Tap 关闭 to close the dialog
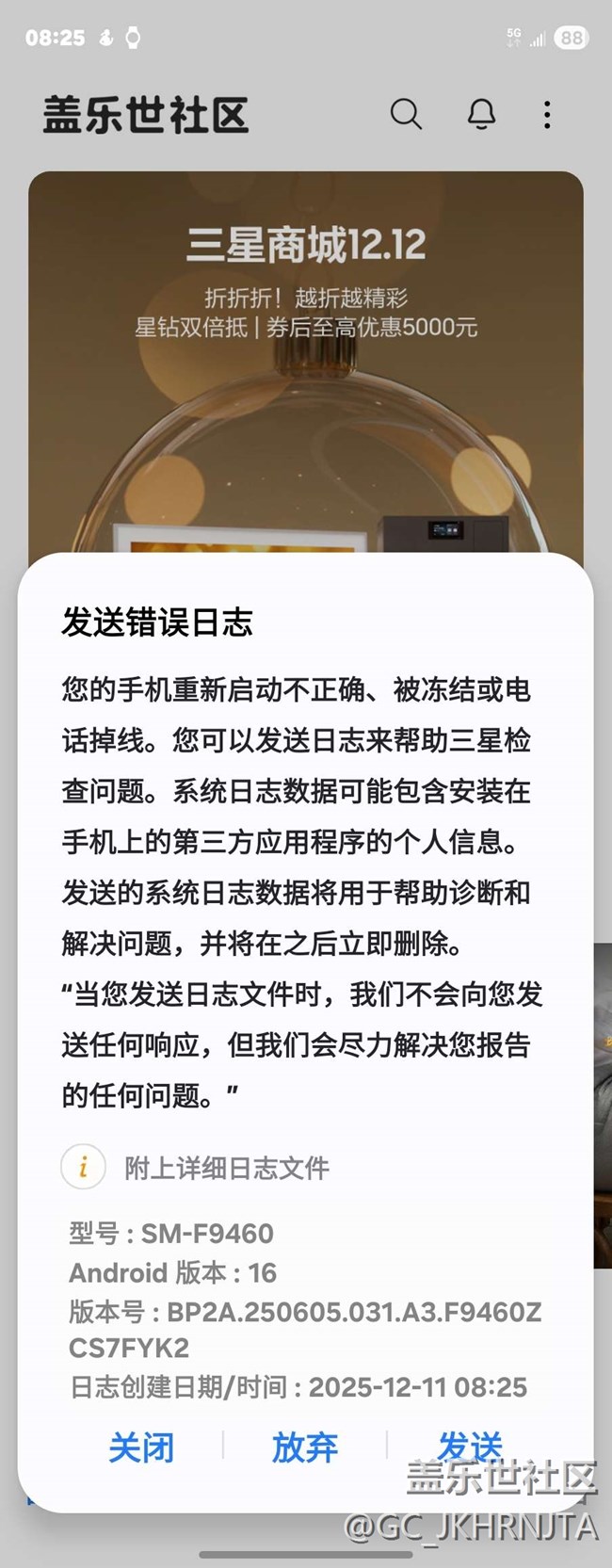This screenshot has width=612, height=1568. (141, 1447)
